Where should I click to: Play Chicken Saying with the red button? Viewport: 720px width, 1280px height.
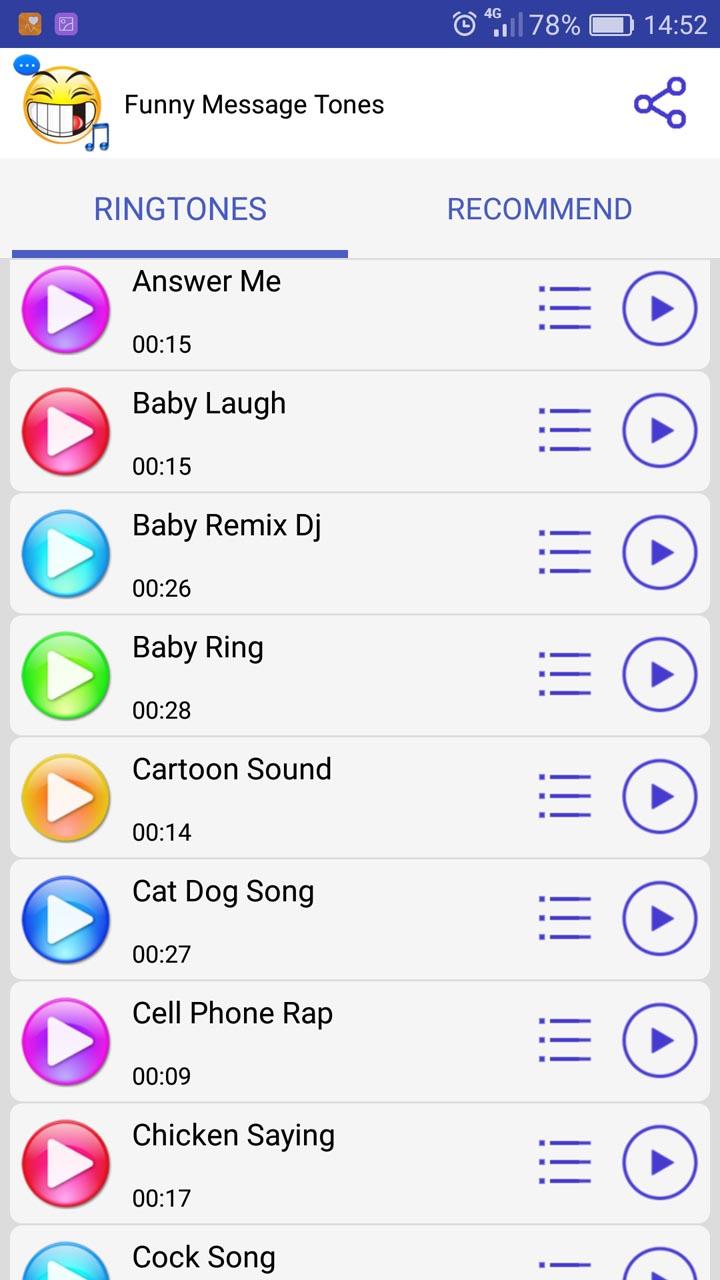[x=66, y=1164]
